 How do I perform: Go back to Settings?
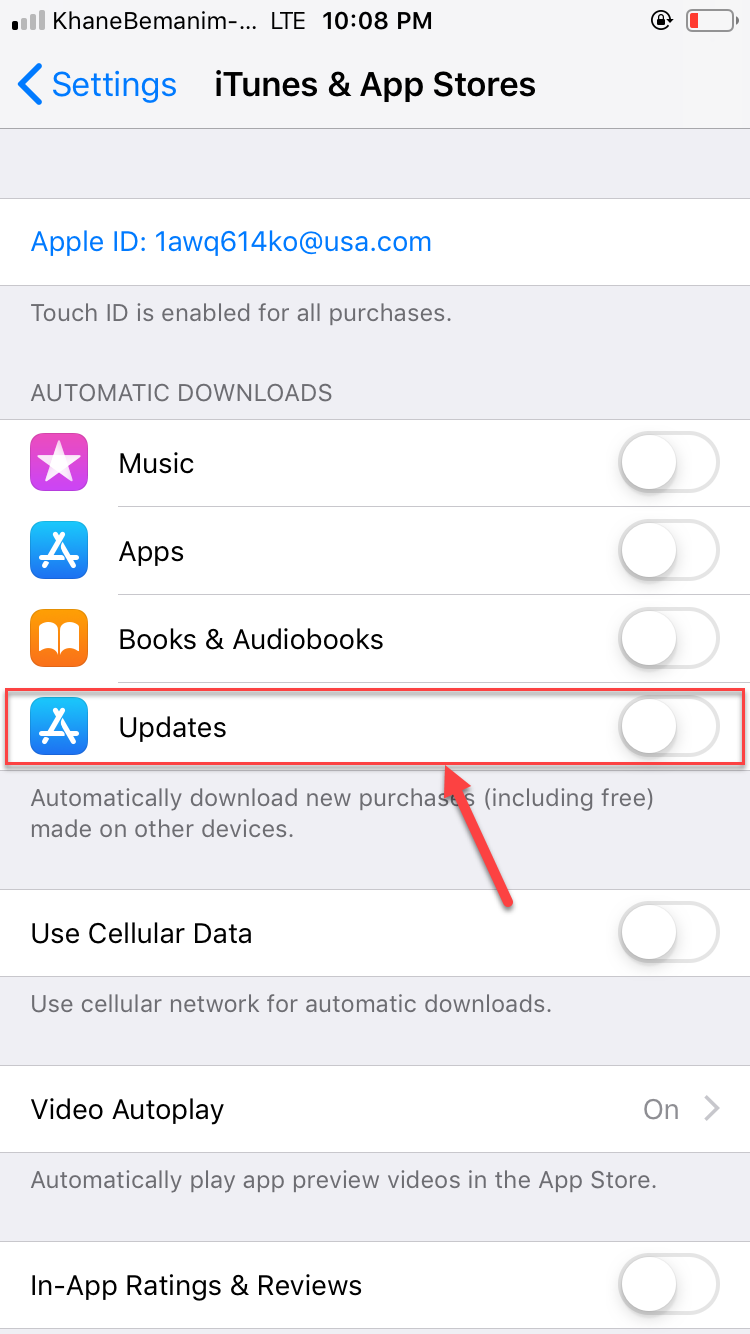(97, 85)
